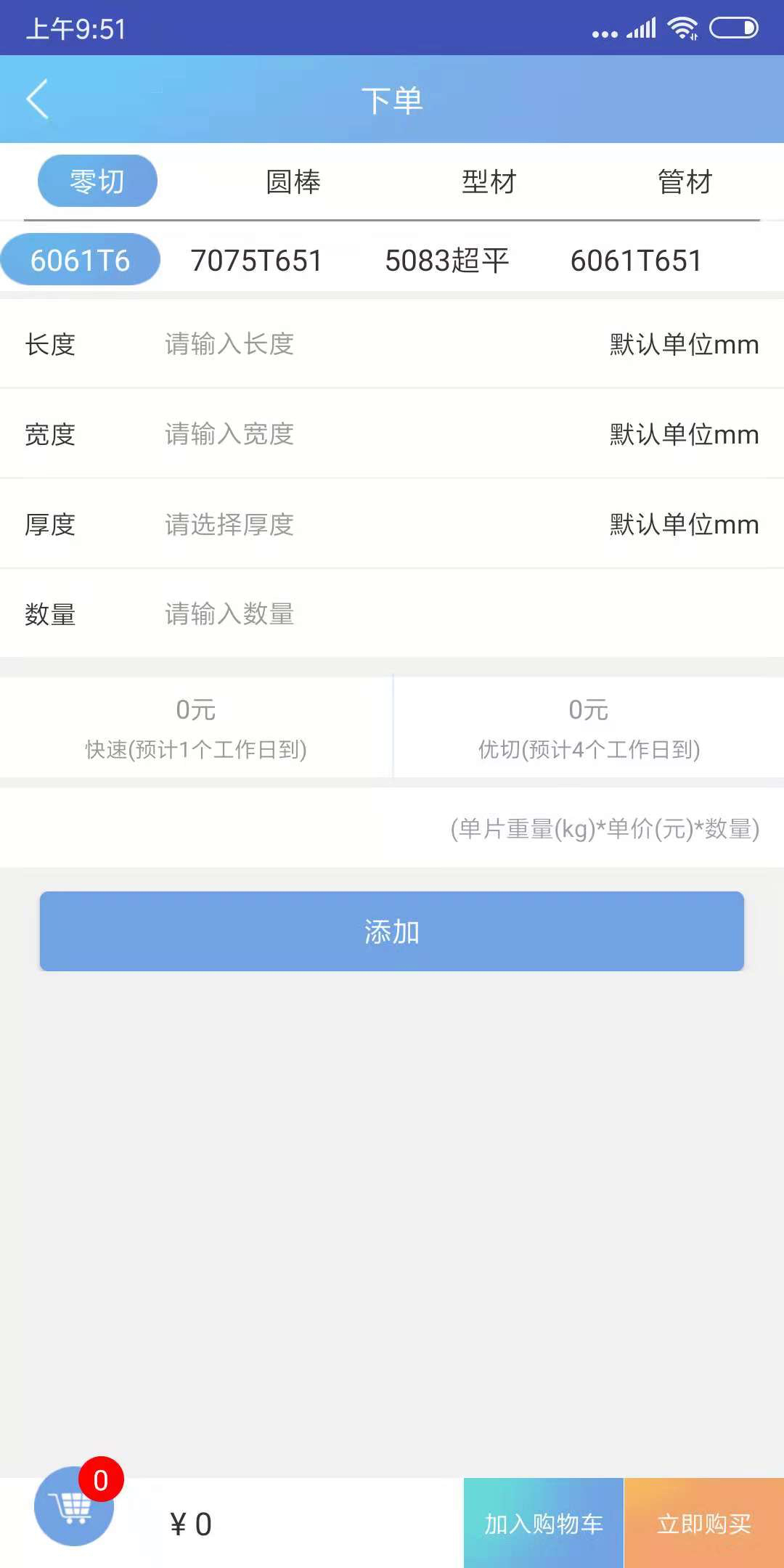Tap the 数量 quantity field
784x1568 pixels.
click(363, 614)
